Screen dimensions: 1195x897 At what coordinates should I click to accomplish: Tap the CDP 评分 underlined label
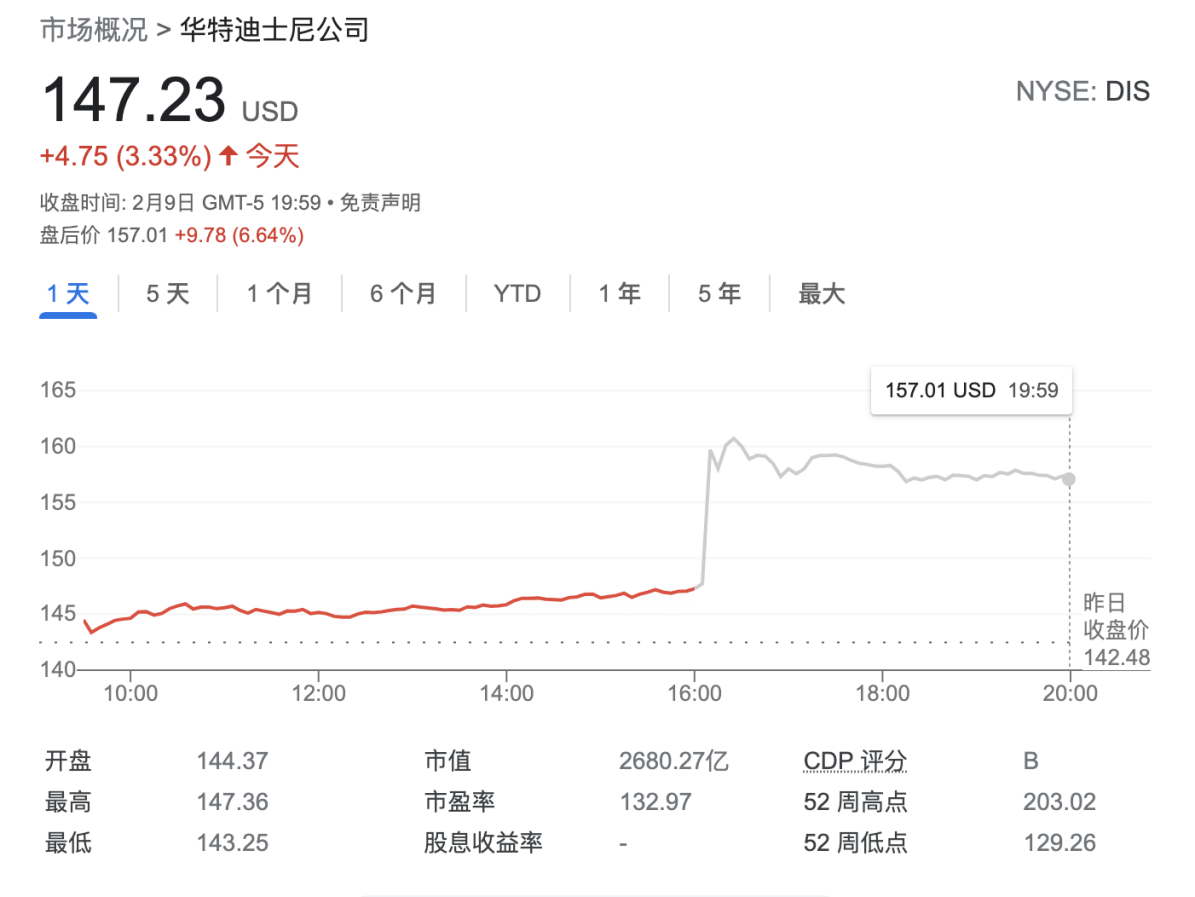855,762
